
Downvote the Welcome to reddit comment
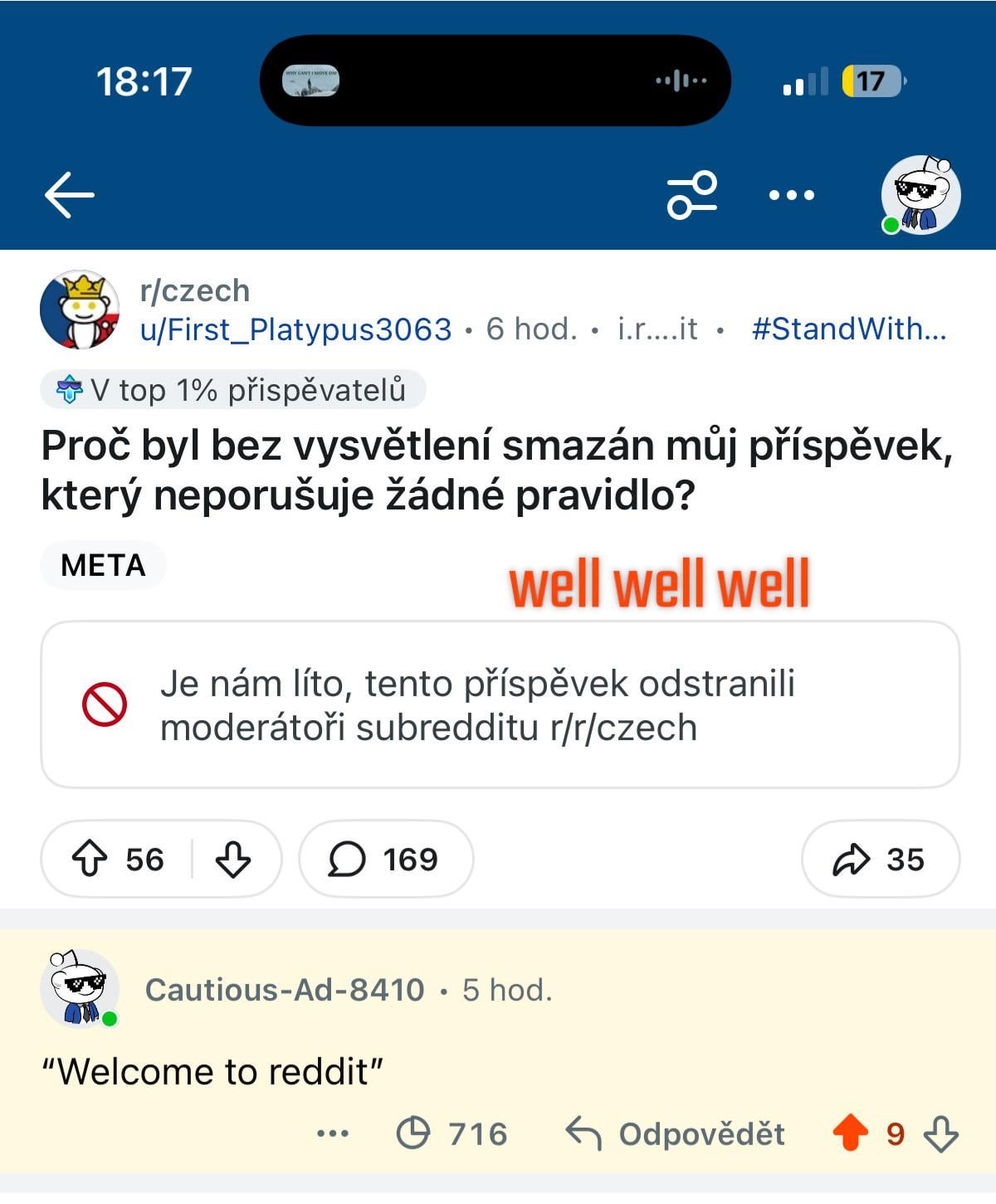click(x=941, y=1134)
